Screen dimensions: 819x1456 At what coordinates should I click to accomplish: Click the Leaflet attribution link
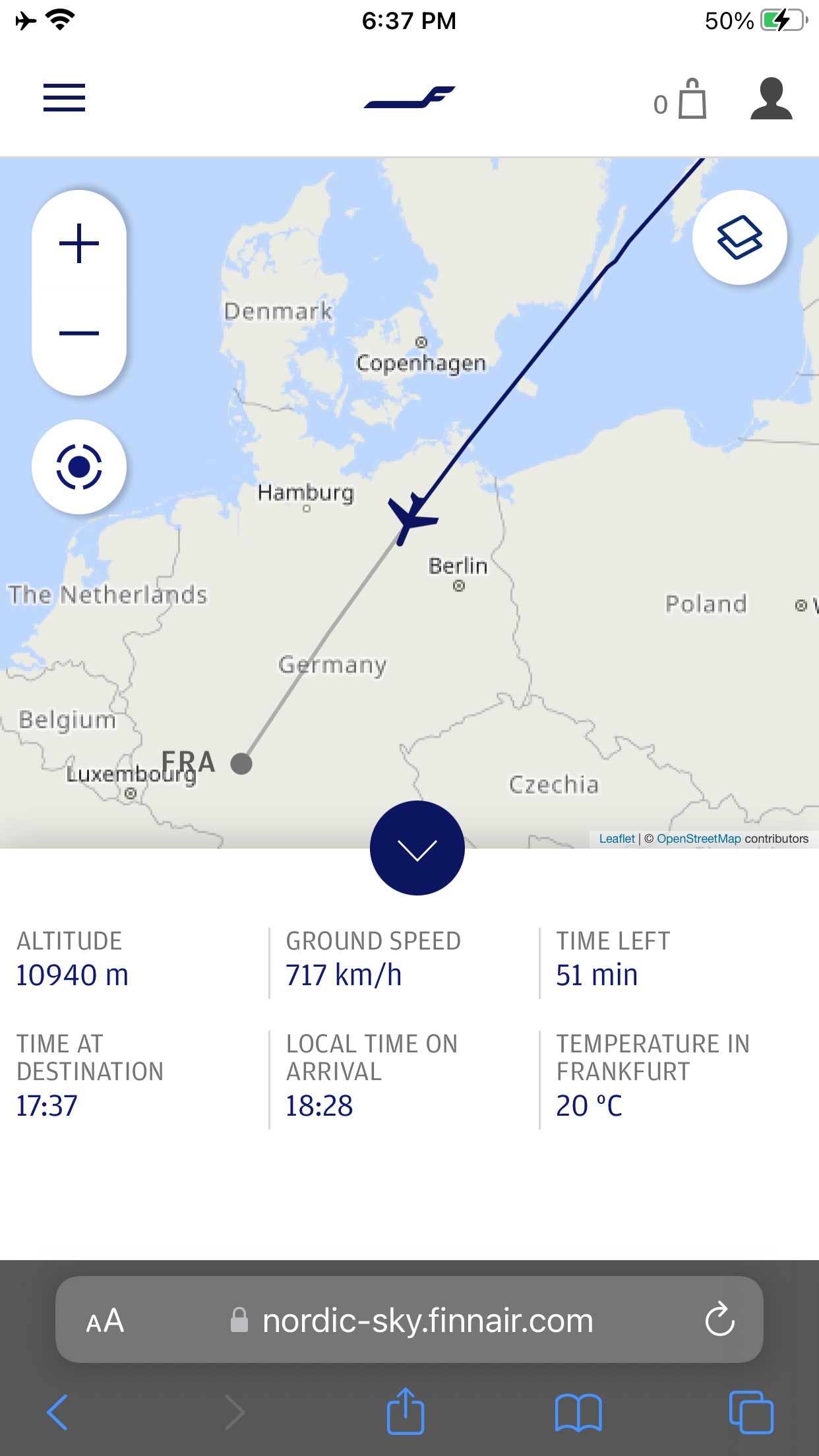(617, 838)
